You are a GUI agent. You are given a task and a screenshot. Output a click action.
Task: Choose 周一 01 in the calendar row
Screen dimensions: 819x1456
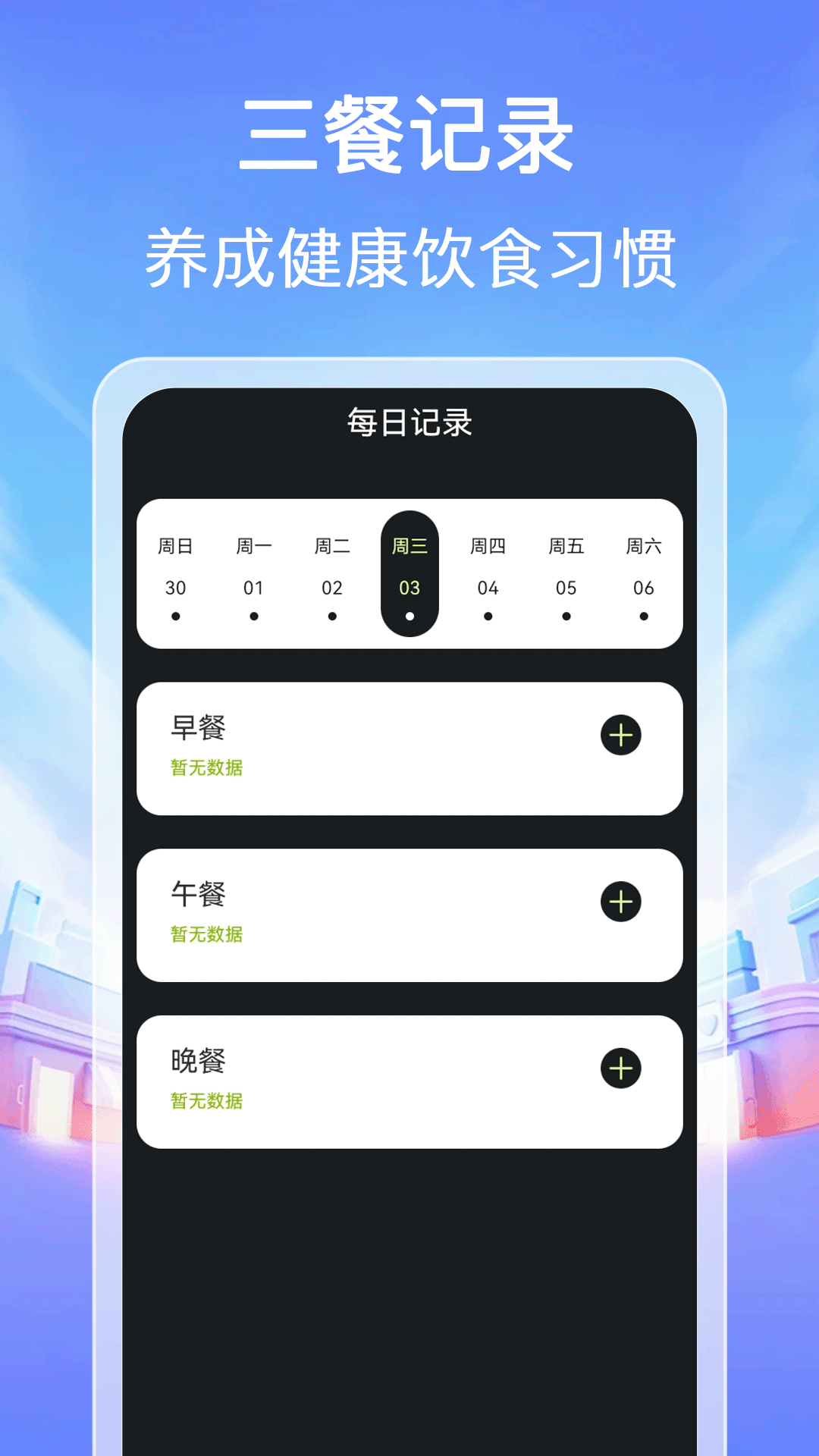pyautogui.click(x=255, y=569)
